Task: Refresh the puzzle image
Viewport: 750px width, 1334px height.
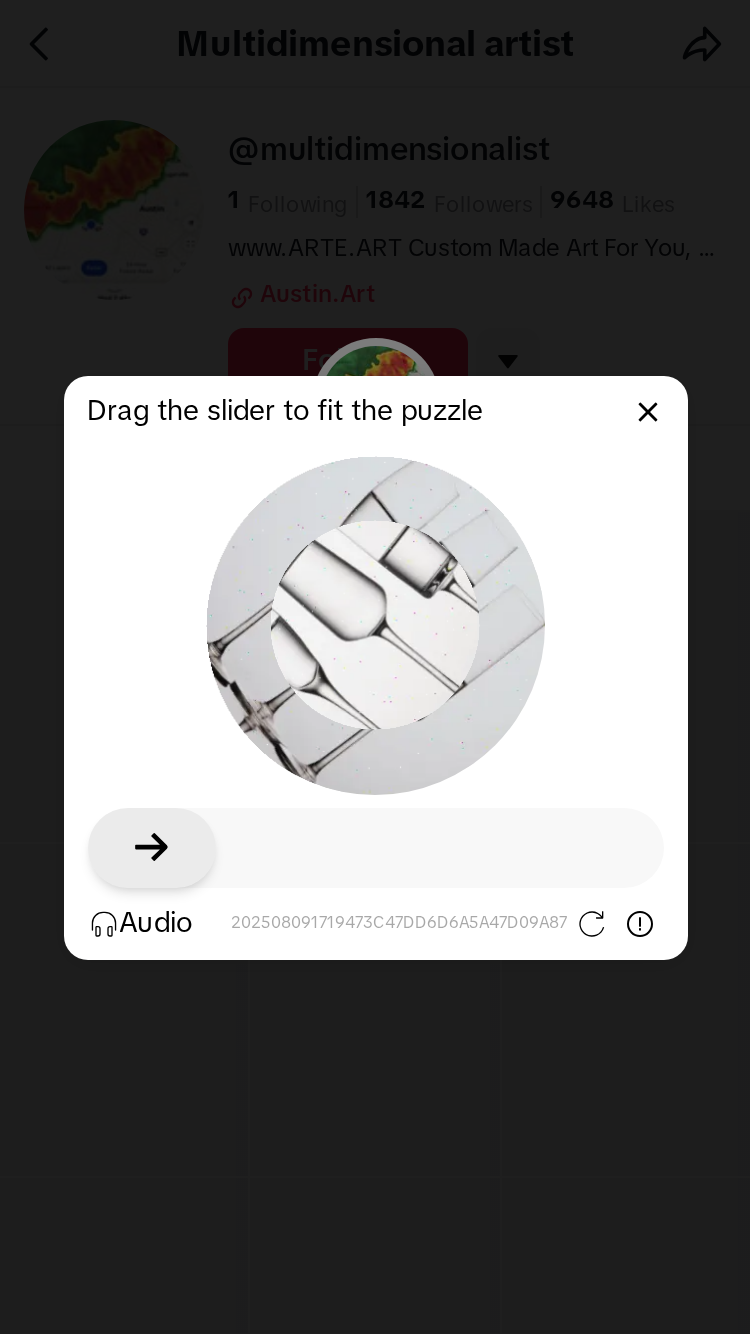Action: click(592, 924)
